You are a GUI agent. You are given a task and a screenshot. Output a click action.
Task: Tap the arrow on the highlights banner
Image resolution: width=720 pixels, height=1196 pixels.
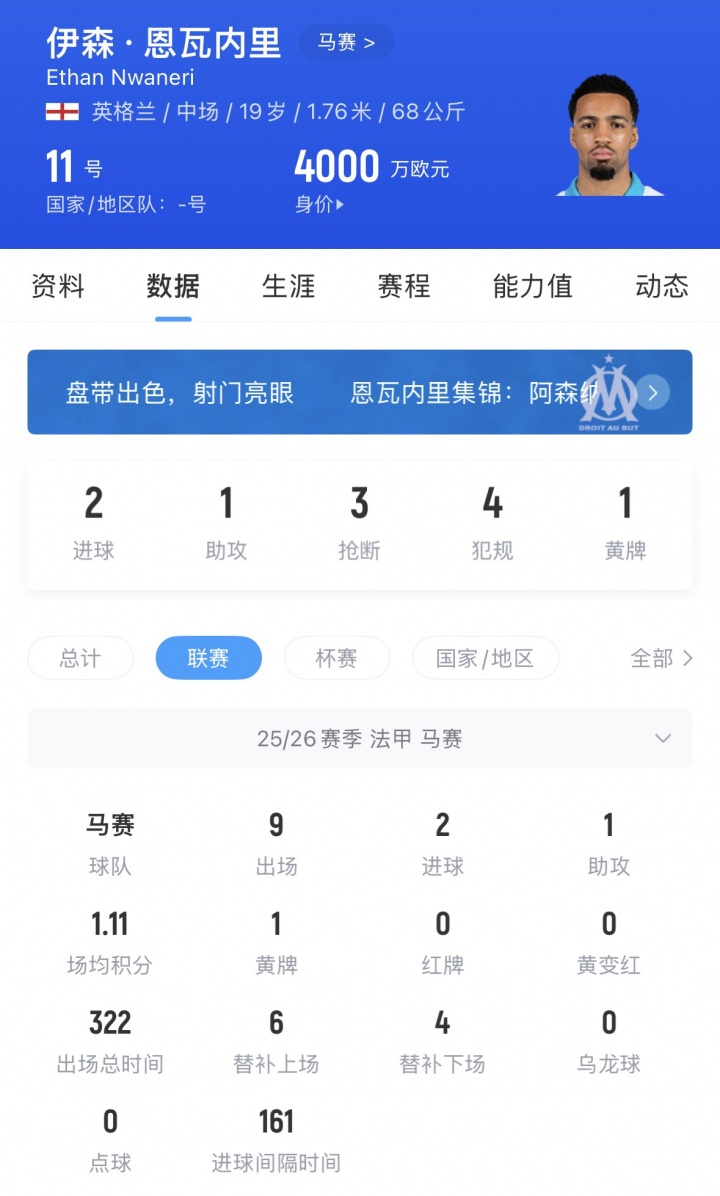click(655, 393)
